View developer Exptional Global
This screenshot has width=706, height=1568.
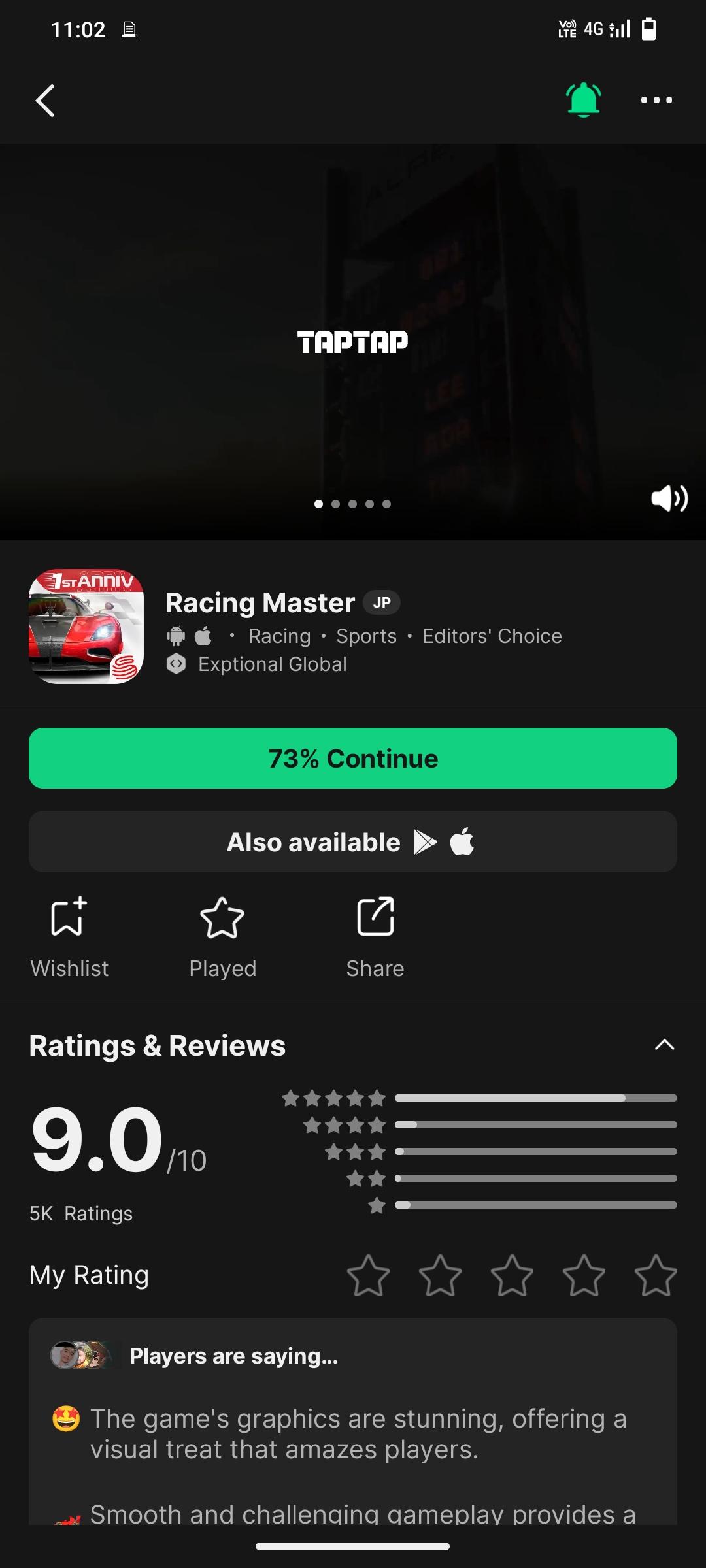point(272,664)
